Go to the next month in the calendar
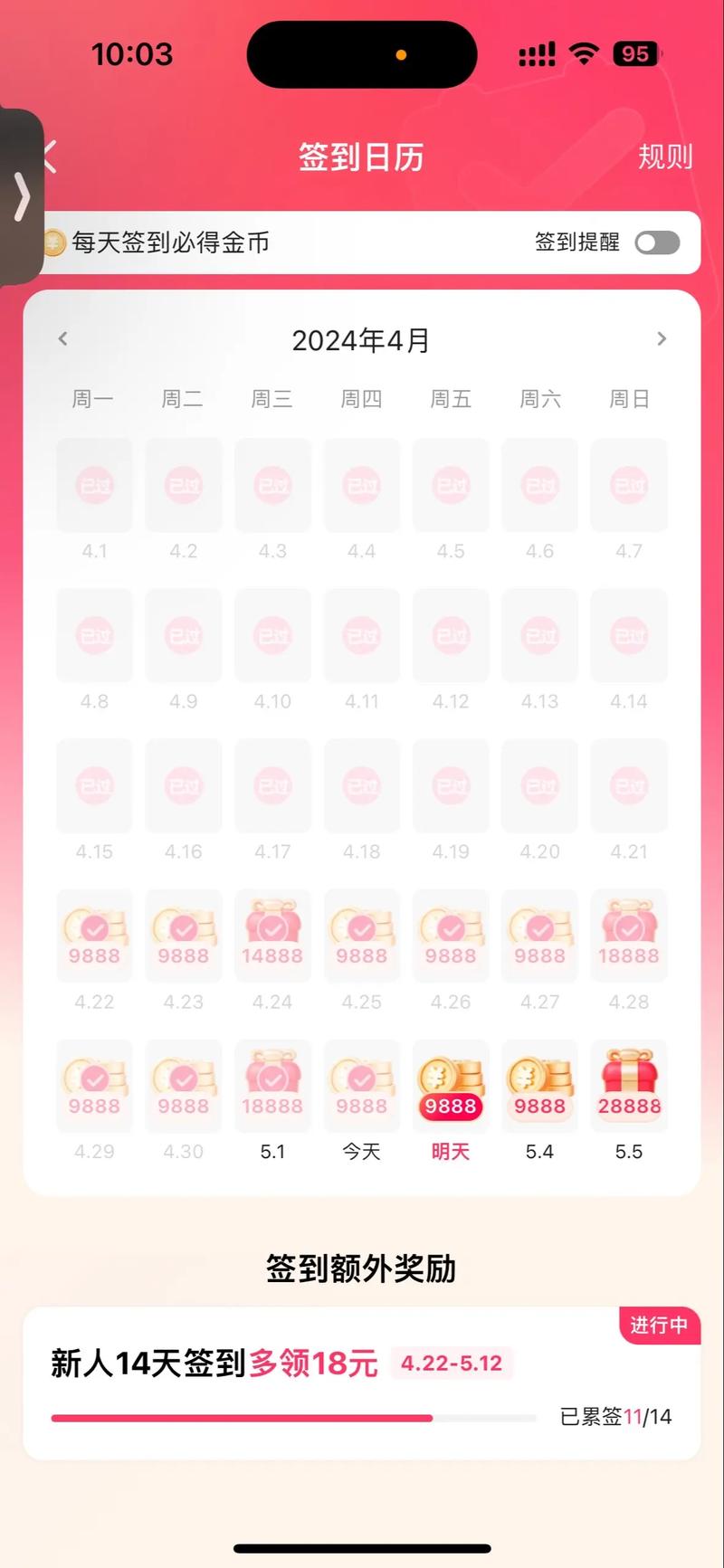 (x=662, y=339)
